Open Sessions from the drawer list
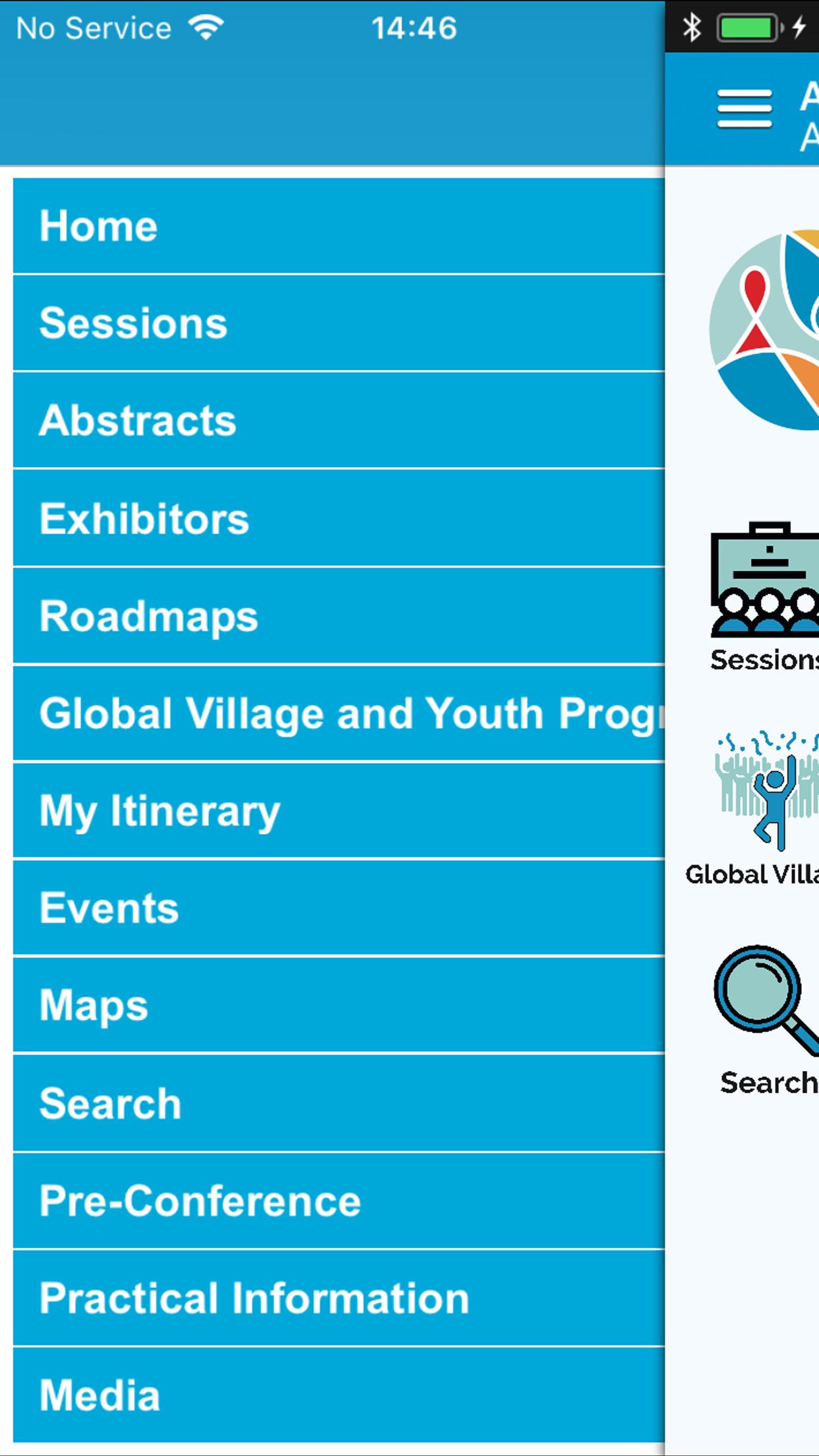The height and width of the screenshot is (1456, 819). coord(338,323)
